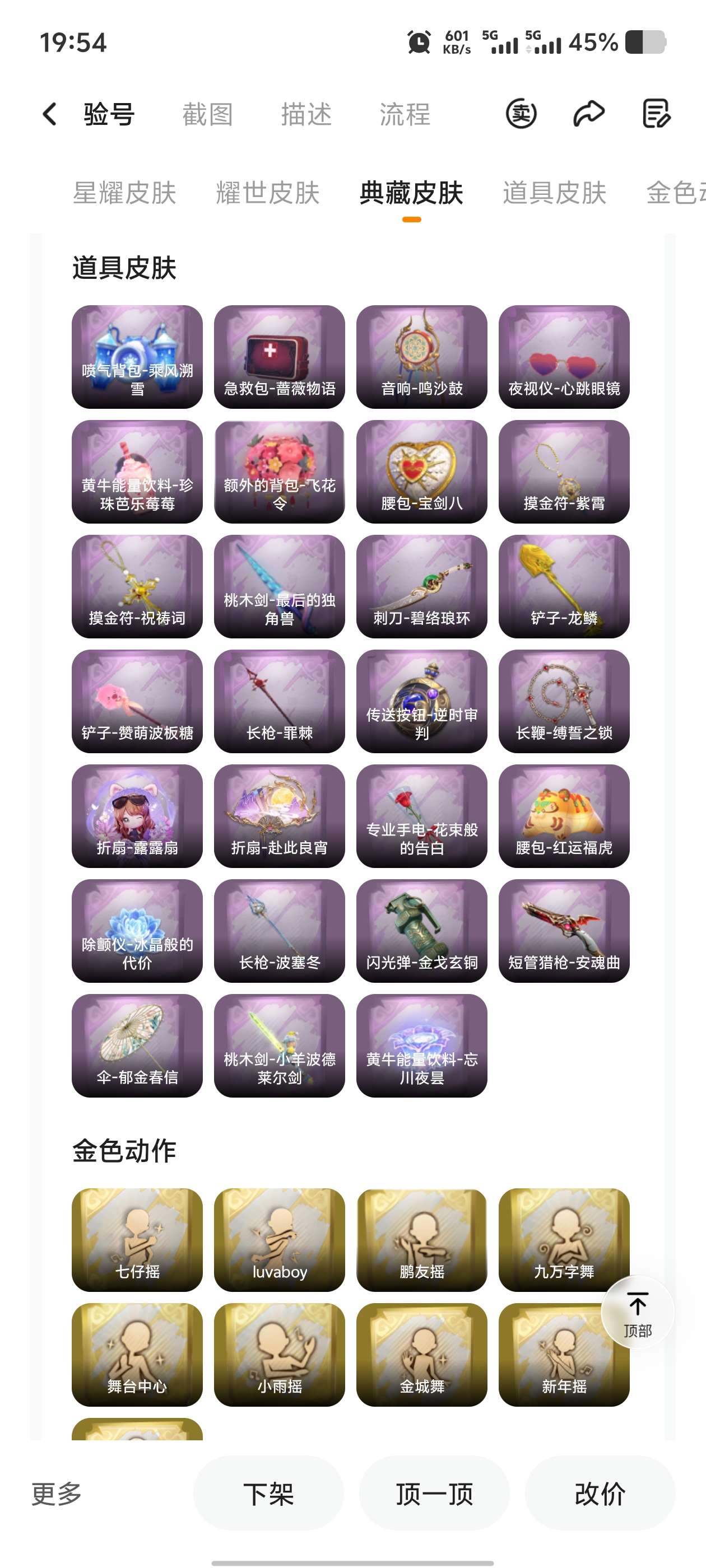Select the 星耀皮肤 category tab
This screenshot has width=706, height=1568.
(x=125, y=193)
